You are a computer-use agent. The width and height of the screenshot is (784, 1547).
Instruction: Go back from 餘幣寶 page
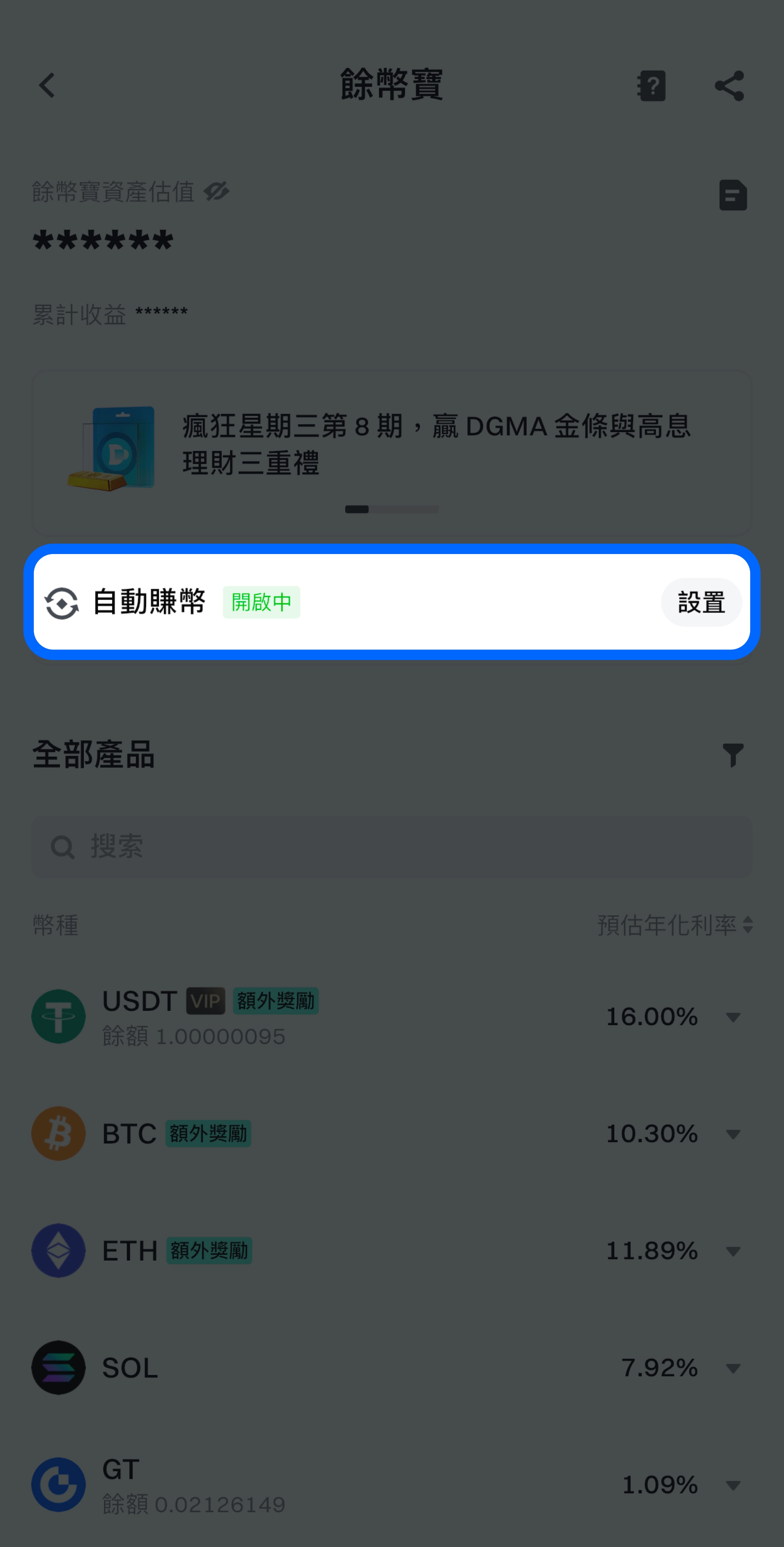tap(47, 85)
